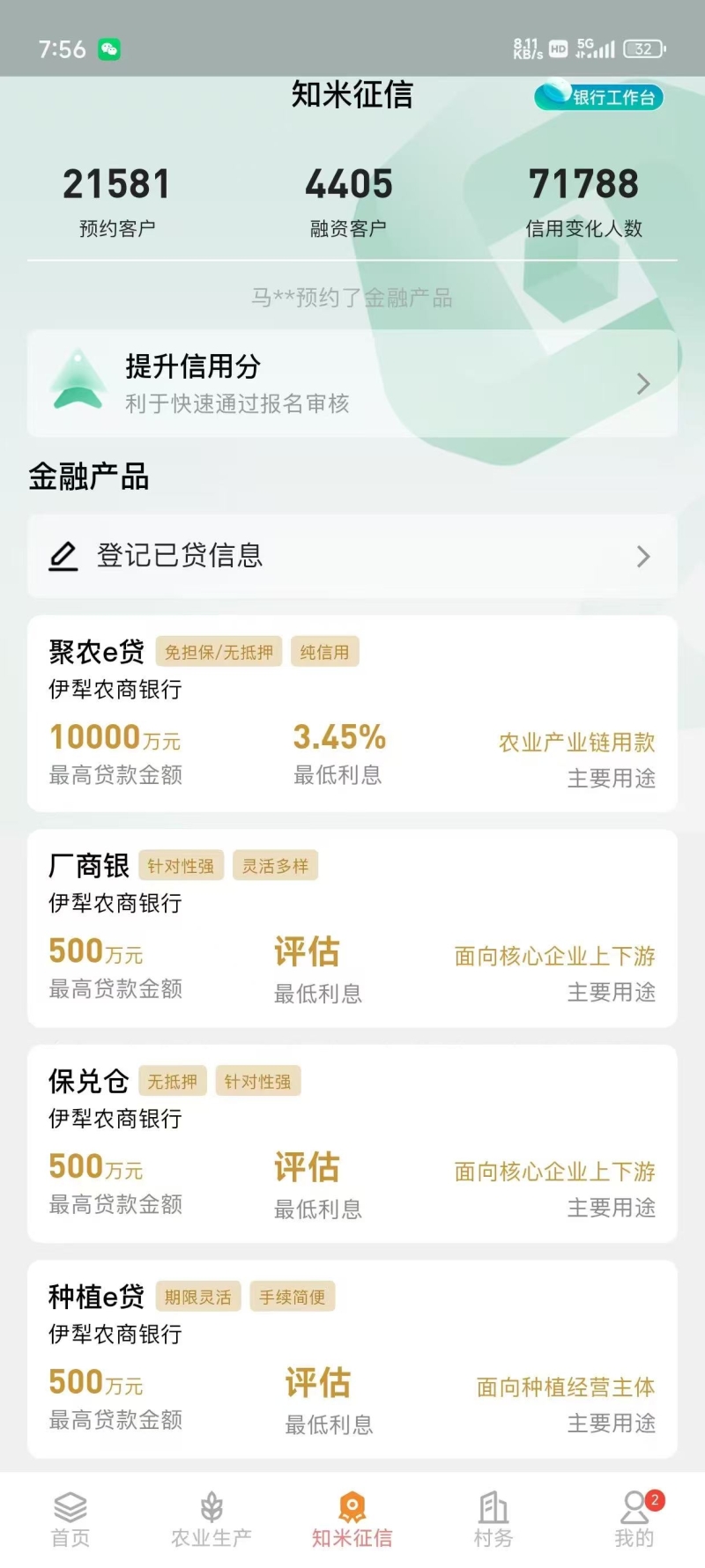Screen dimensions: 705x1568
Task: Open the 我的 tab
Action: click(634, 1520)
